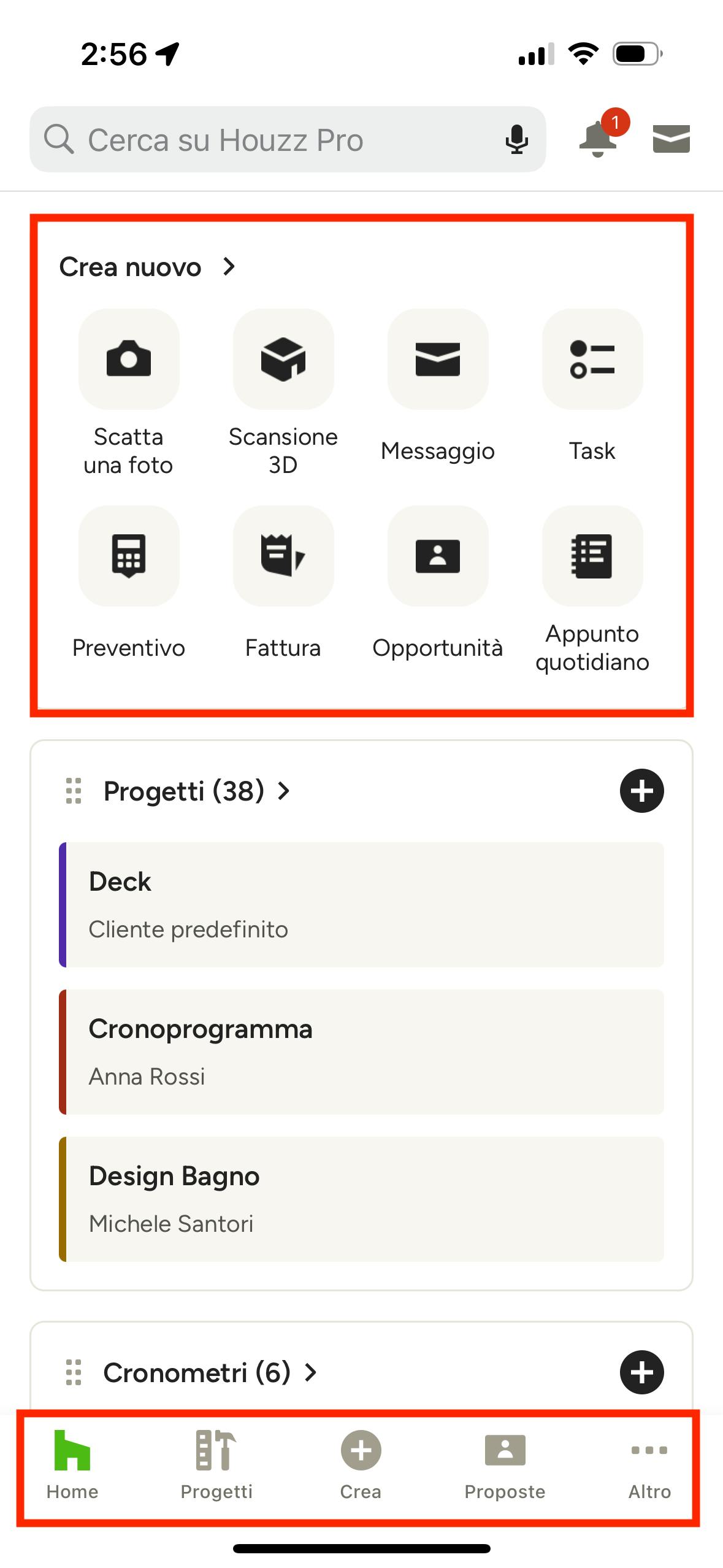The image size is (723, 1568).
Task: Open the Cronoprogramma project
Action: [361, 1052]
